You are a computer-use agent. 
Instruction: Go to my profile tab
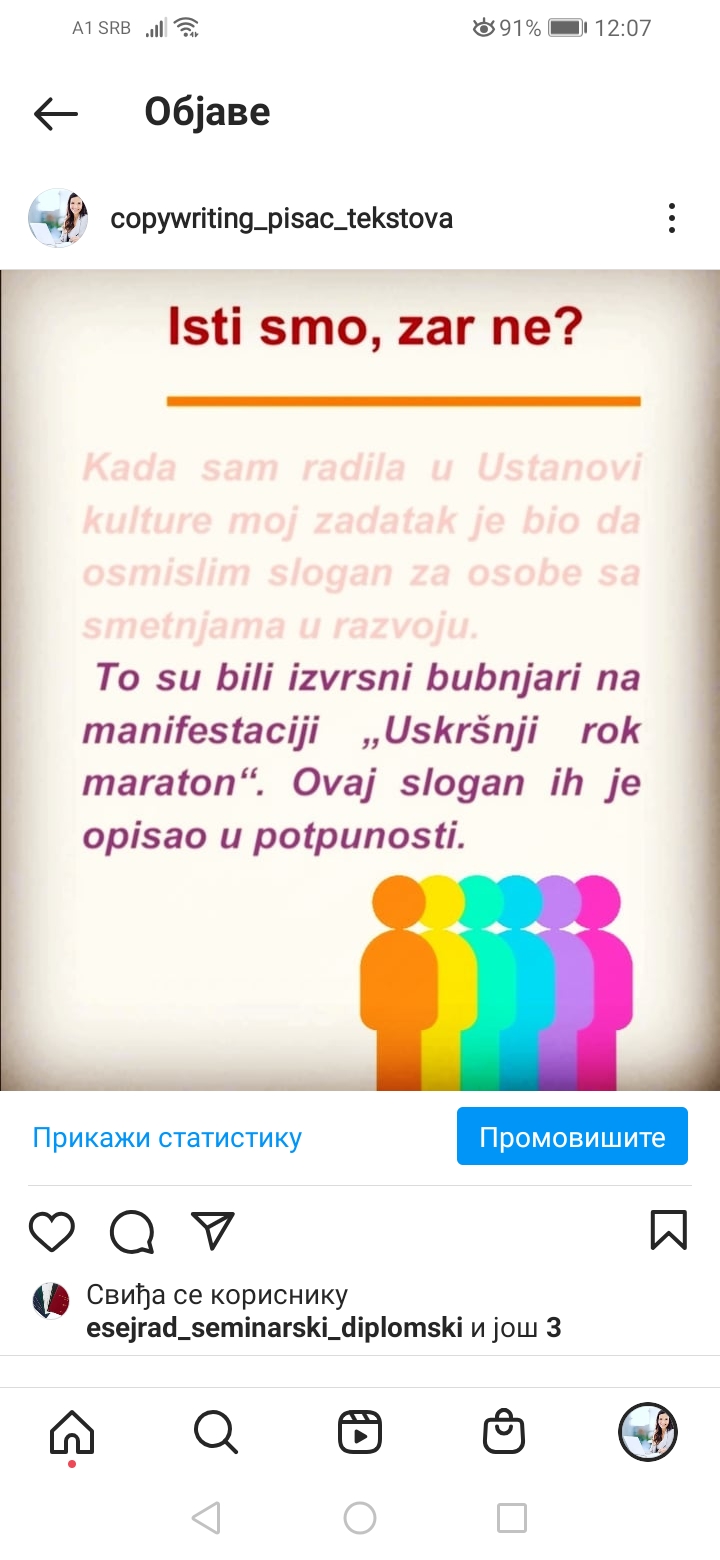point(648,1432)
